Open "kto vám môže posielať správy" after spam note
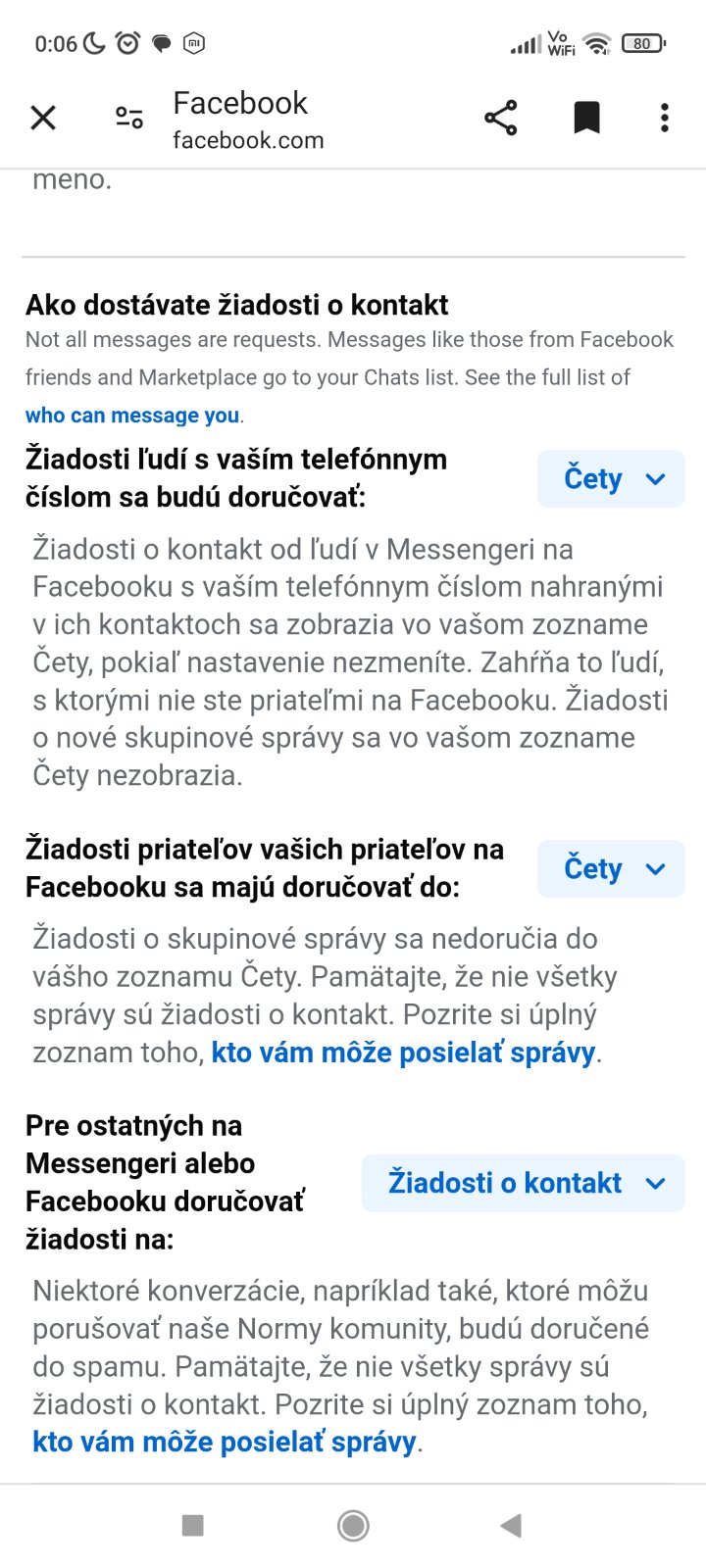This screenshot has height=1568, width=706. 225,1442
